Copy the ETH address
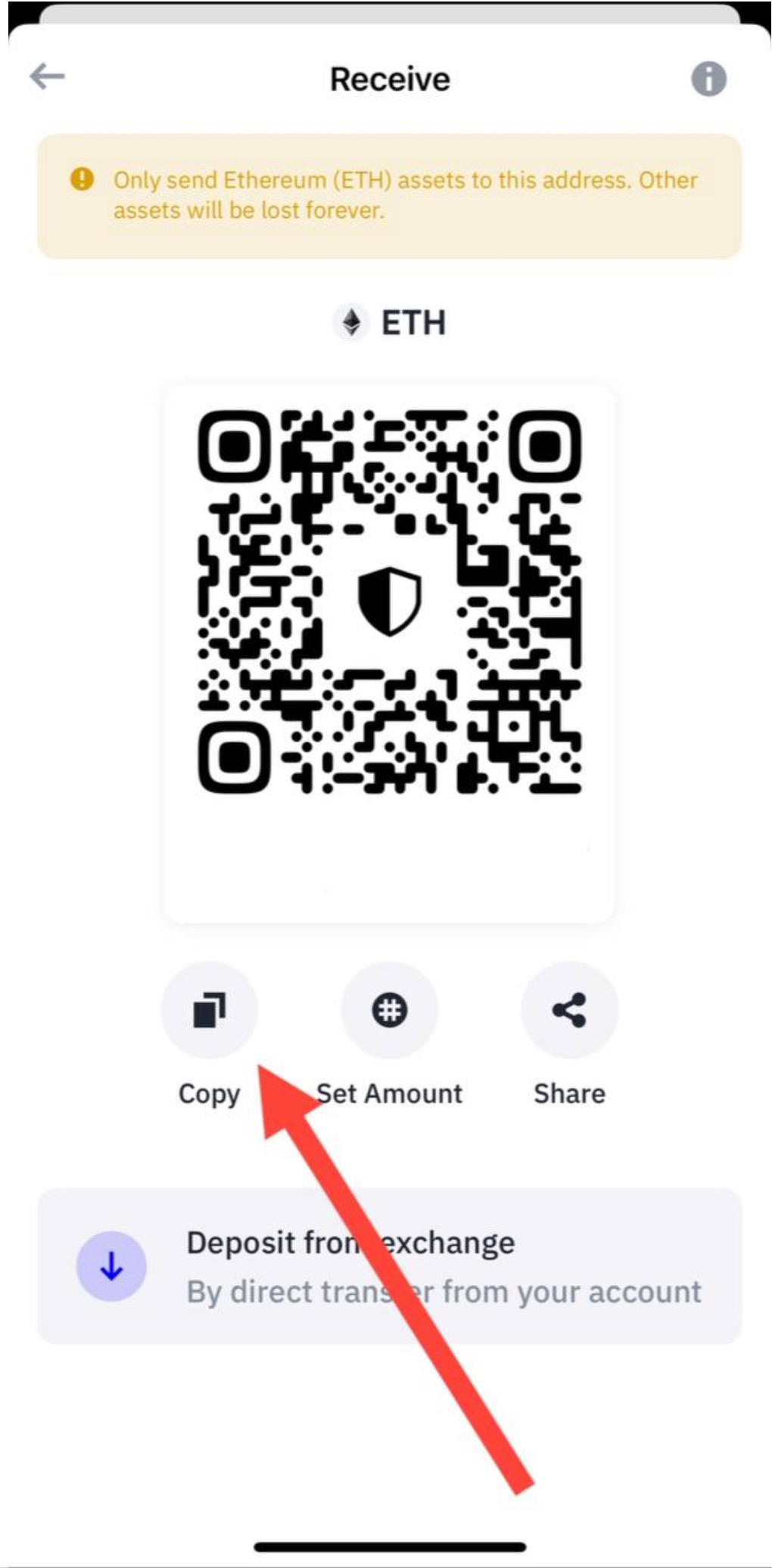Image resolution: width=772 pixels, height=1568 pixels. click(x=209, y=1010)
